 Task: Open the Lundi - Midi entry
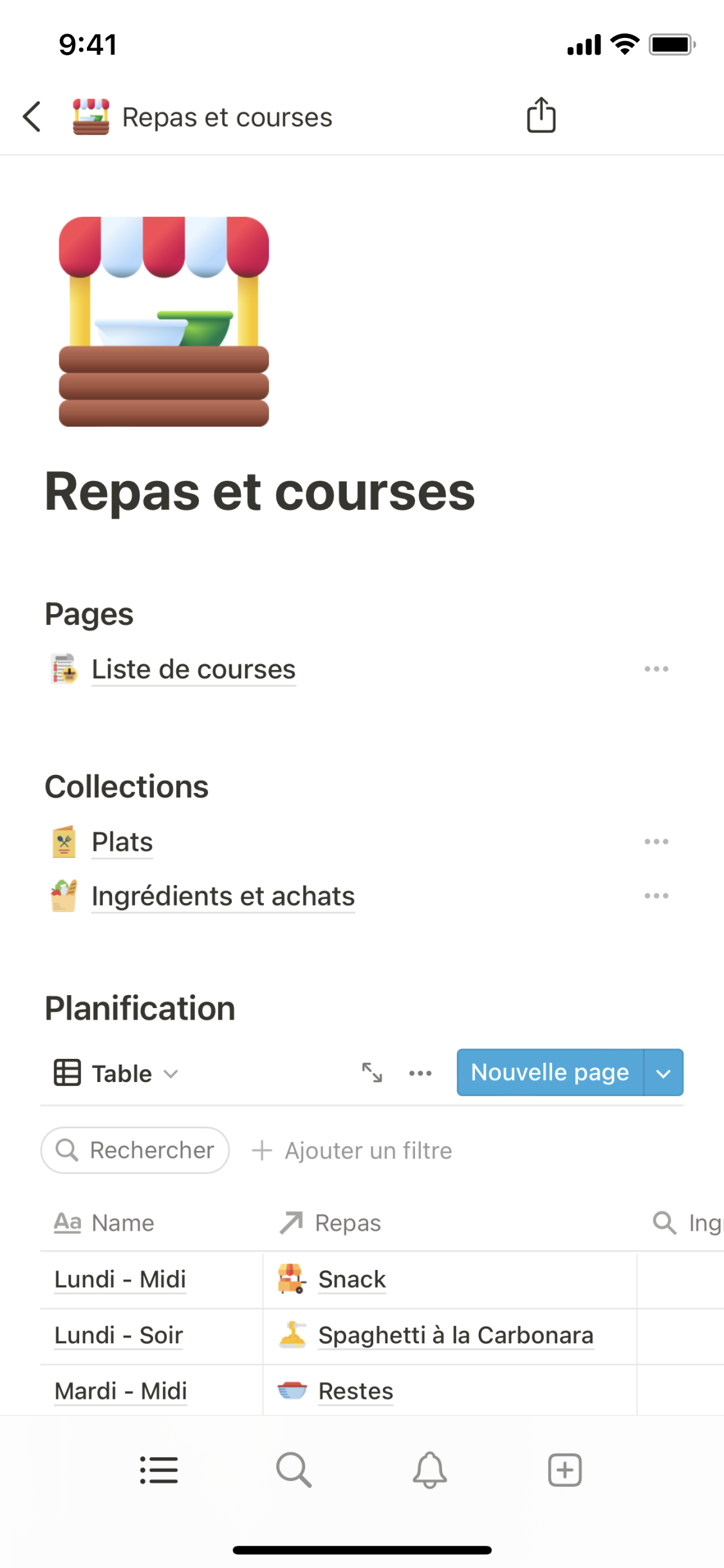(x=120, y=1279)
